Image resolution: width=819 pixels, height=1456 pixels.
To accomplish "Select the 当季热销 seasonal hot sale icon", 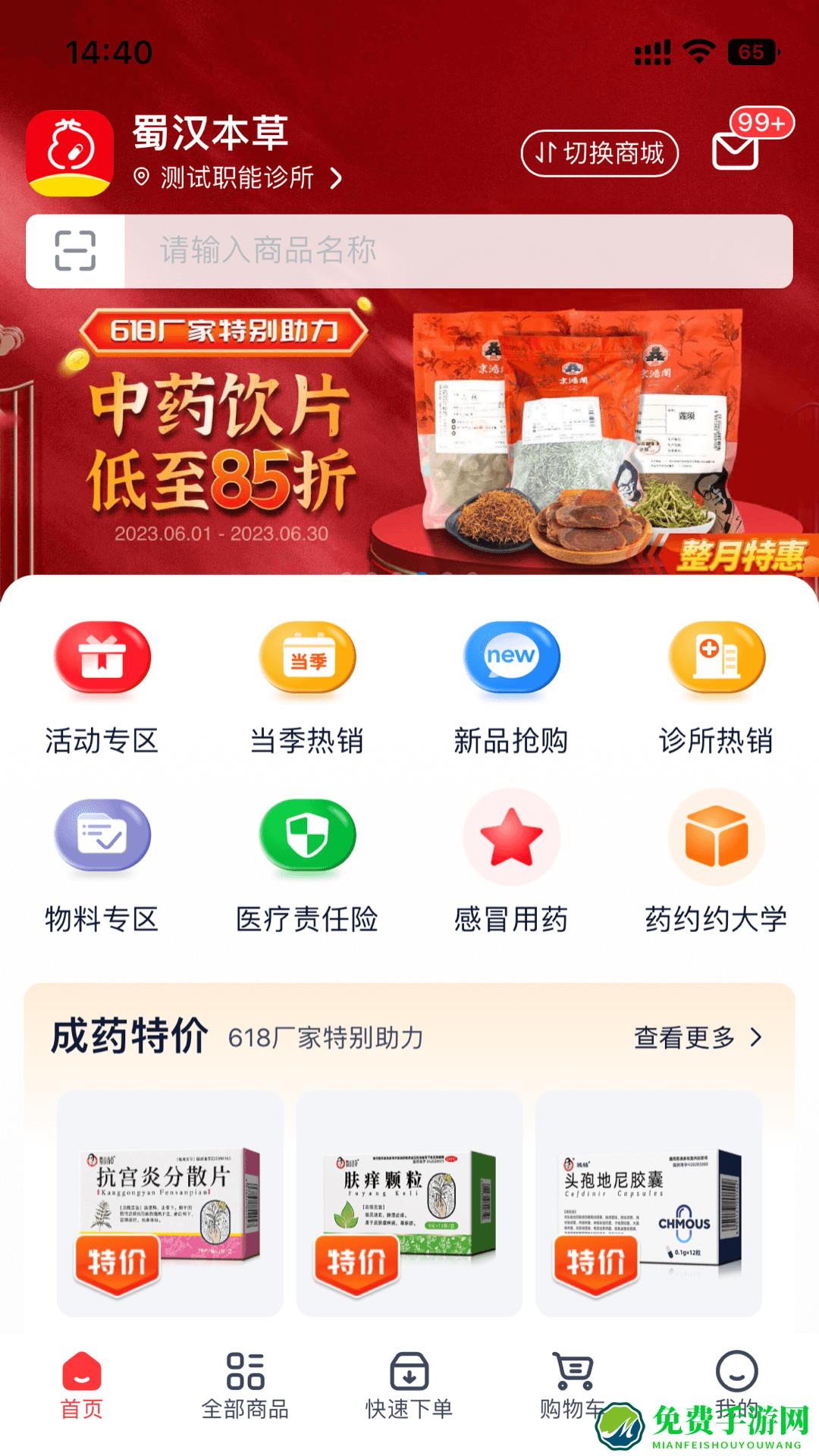I will click(306, 660).
